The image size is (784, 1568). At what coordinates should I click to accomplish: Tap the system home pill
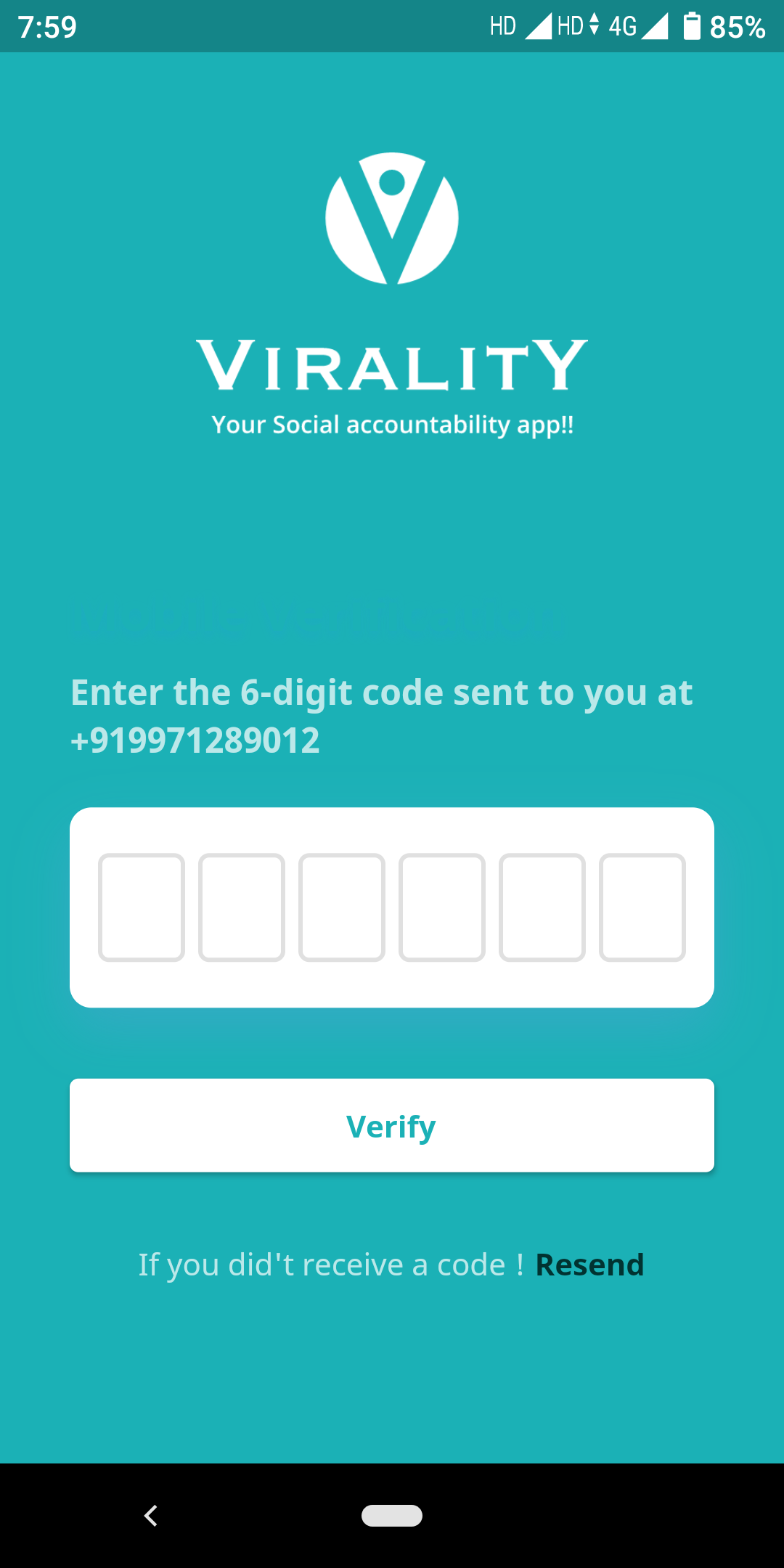click(x=392, y=1516)
